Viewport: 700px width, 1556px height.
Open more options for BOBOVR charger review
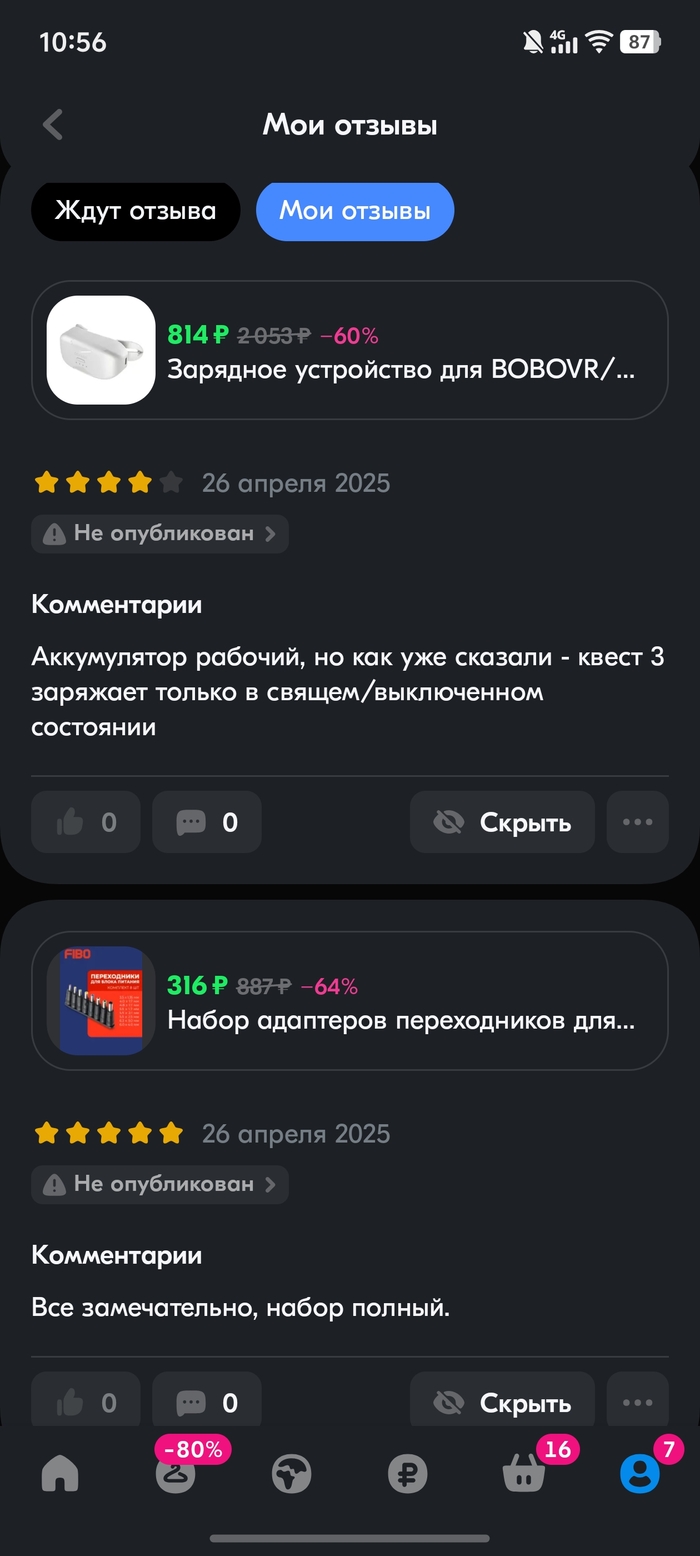(637, 822)
